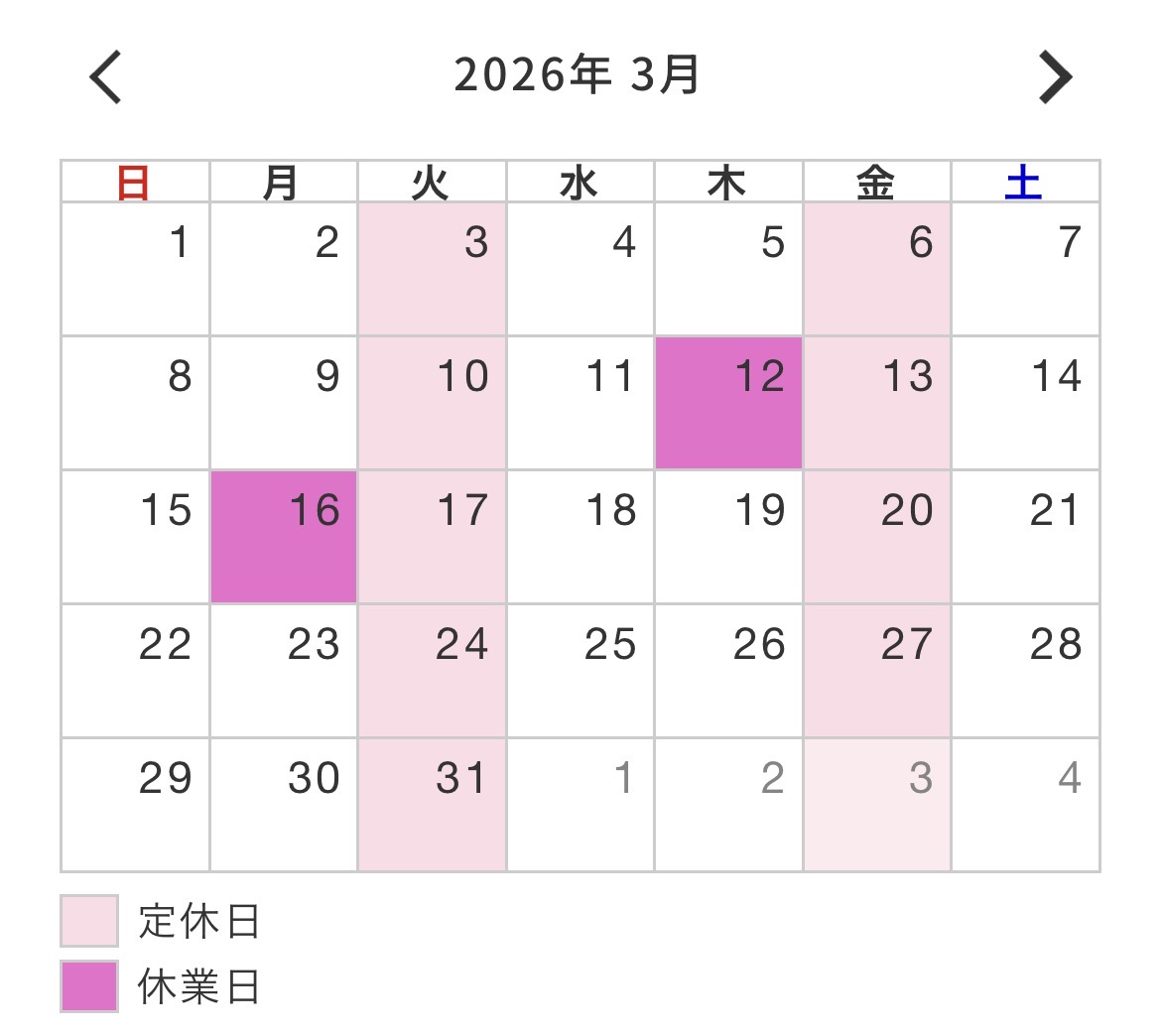Go to the previous month
Screen dimensions: 1161x1036
click(x=106, y=77)
